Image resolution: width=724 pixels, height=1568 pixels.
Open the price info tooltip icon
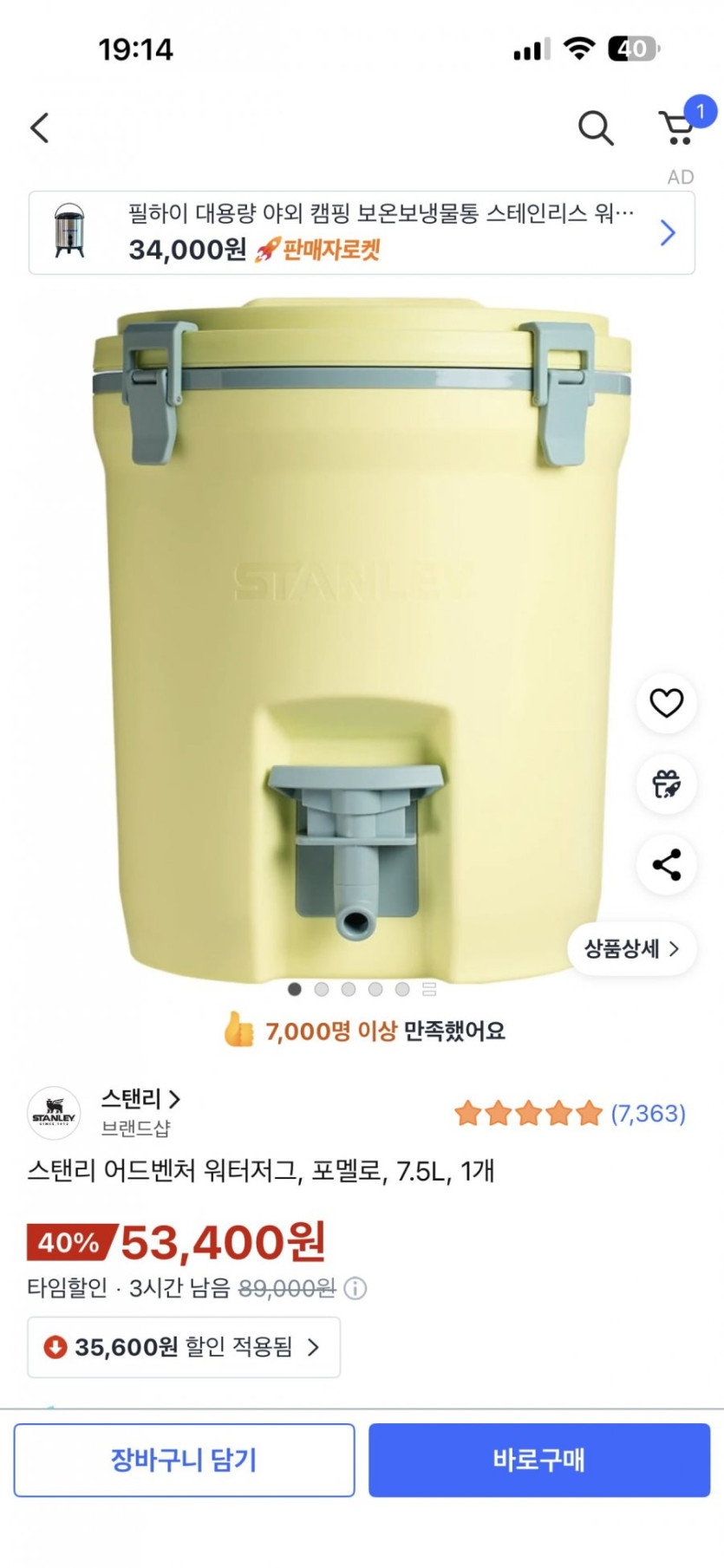point(356,1289)
